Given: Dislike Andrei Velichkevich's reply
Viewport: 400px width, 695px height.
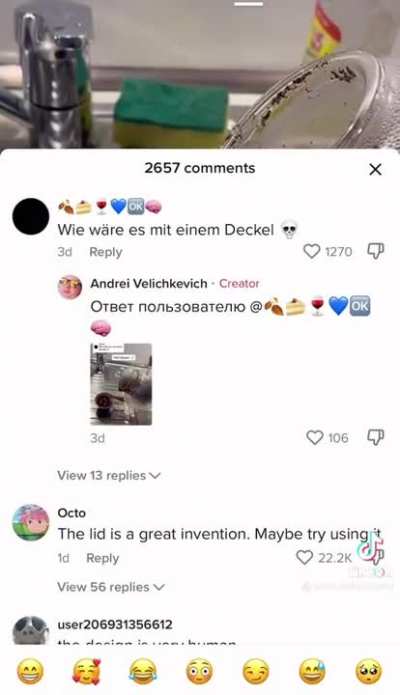Looking at the screenshot, I should [x=375, y=437].
